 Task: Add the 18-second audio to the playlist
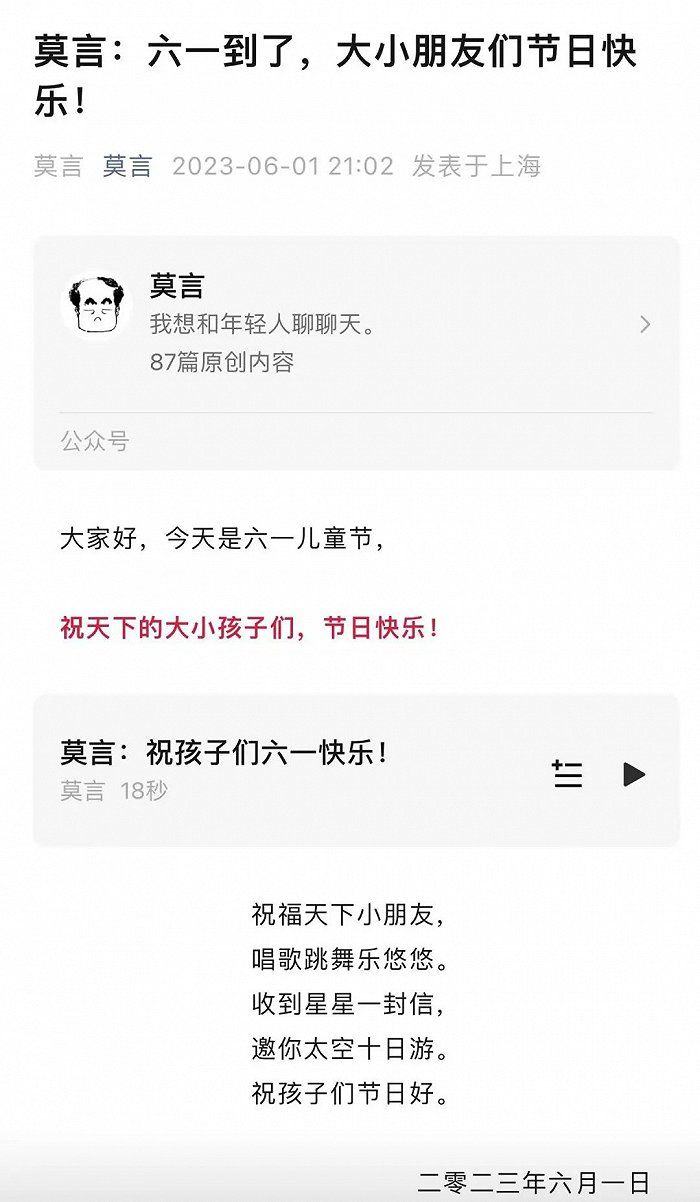point(567,774)
